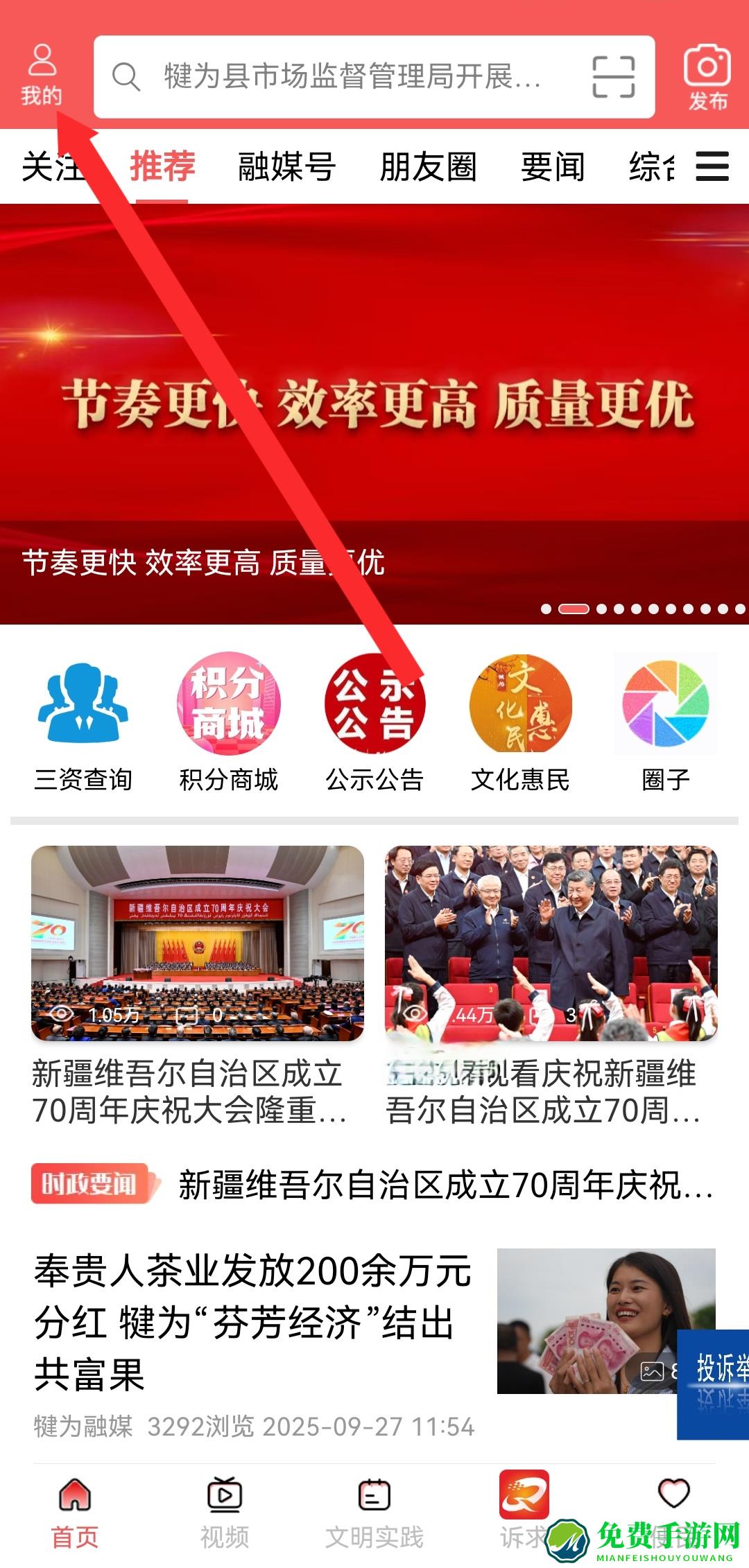Screen dimensions: 749x1568
Task: Switch to the 朋友圈 tab
Action: pyautogui.click(x=428, y=167)
